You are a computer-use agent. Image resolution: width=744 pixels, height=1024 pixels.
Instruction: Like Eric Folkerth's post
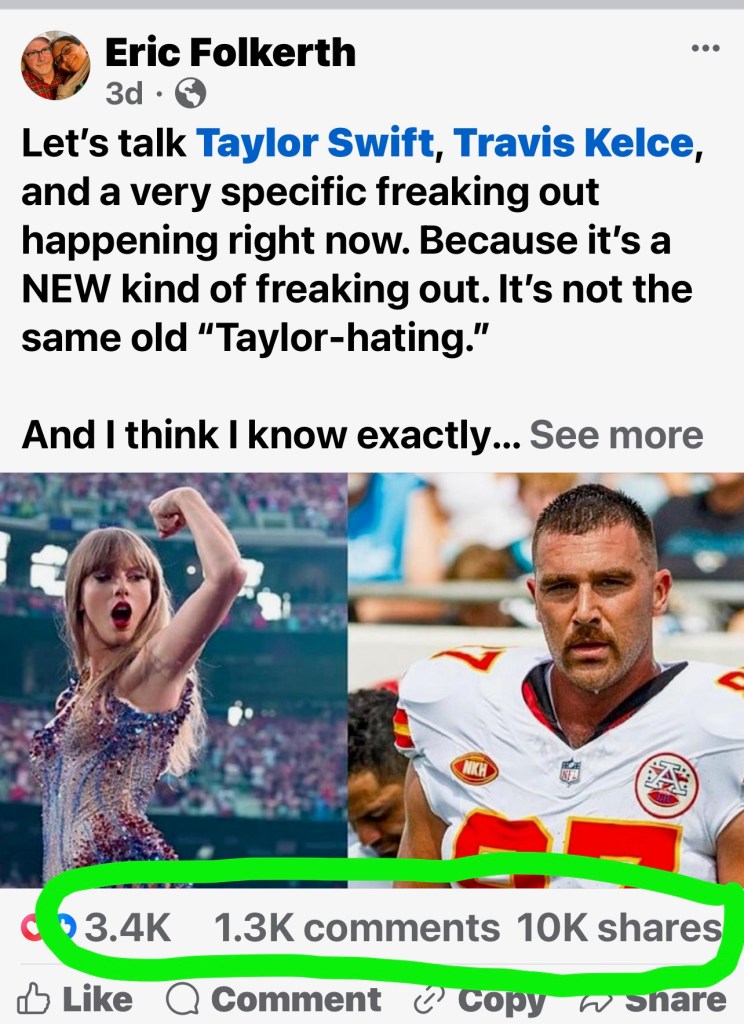pyautogui.click(x=74, y=999)
